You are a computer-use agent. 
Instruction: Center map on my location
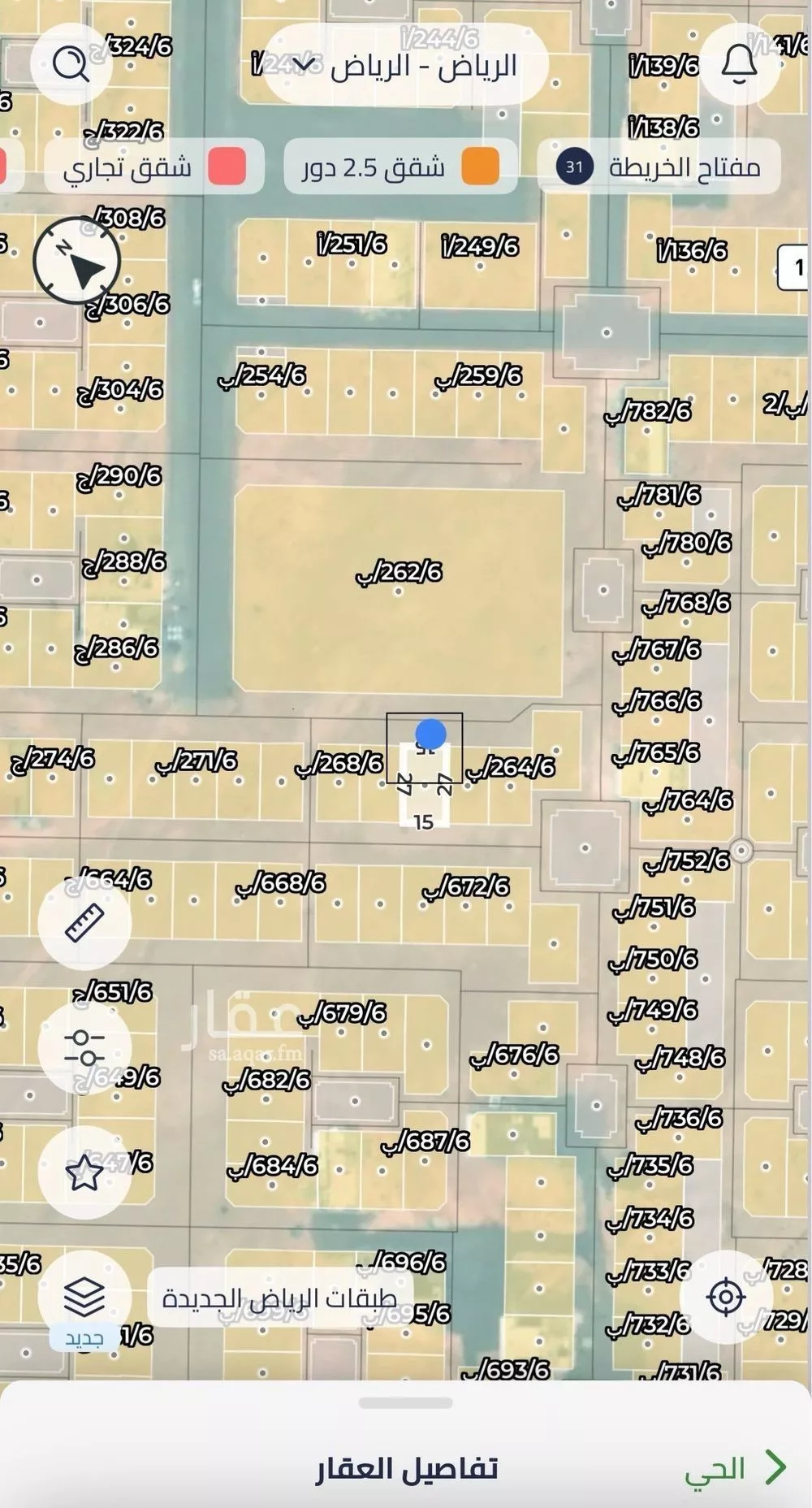click(725, 1297)
